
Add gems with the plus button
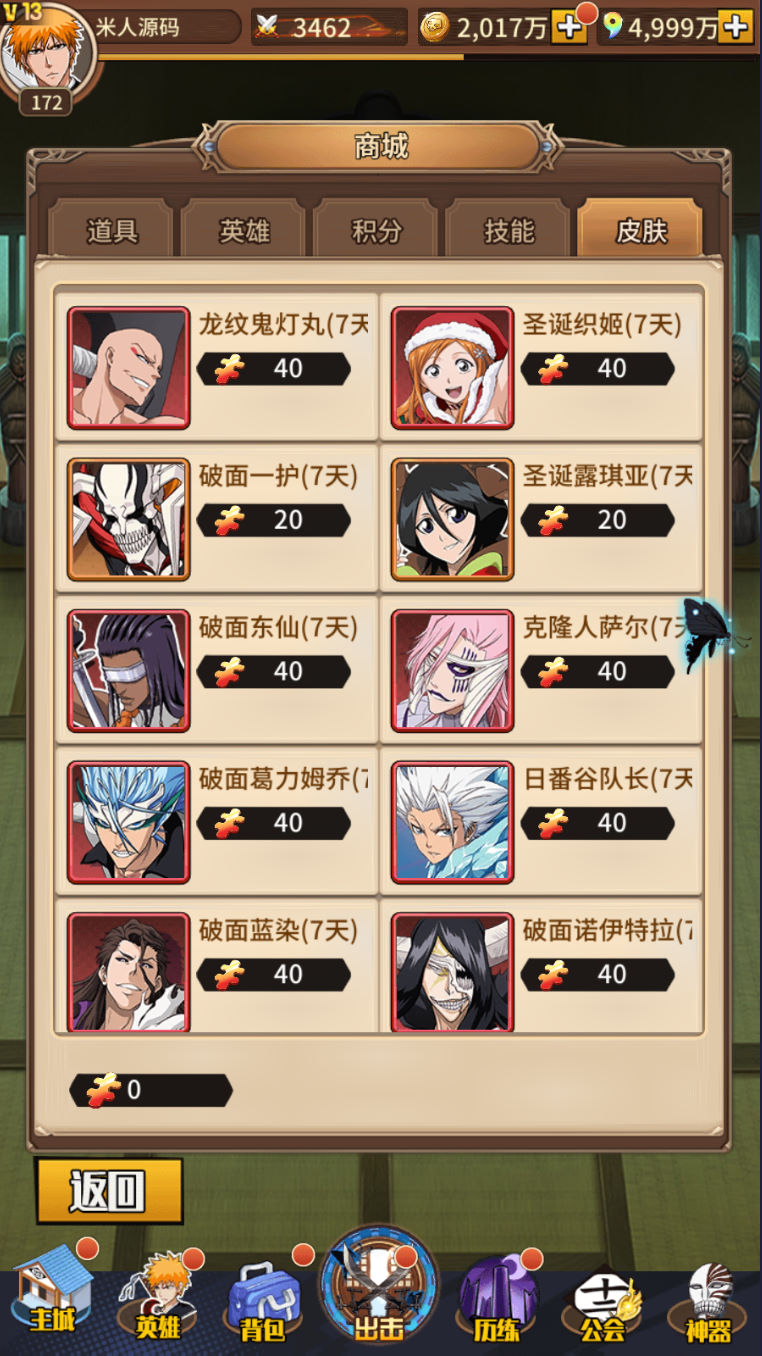735,28
